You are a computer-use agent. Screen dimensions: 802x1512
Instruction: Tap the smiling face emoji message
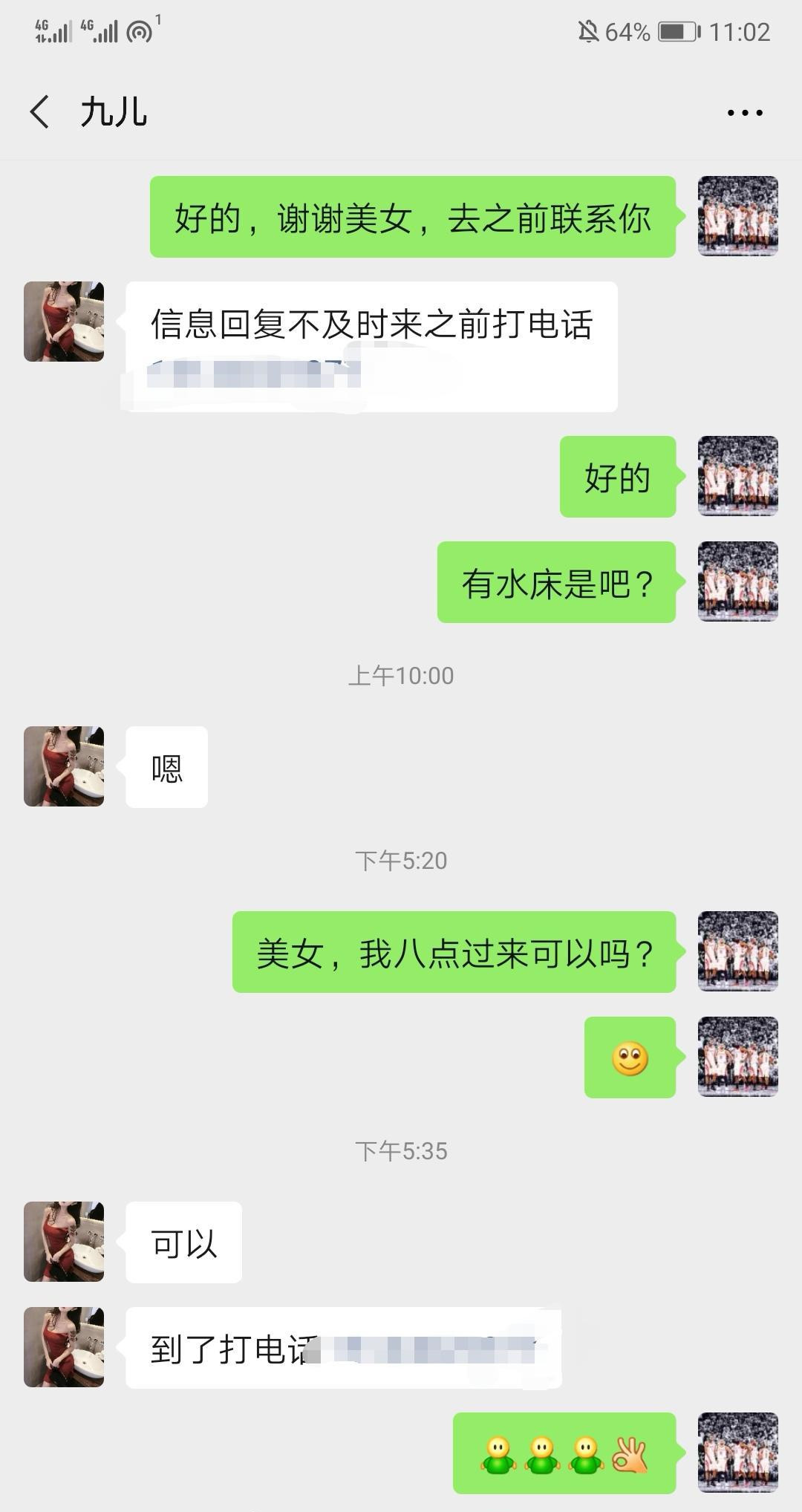click(x=628, y=1058)
